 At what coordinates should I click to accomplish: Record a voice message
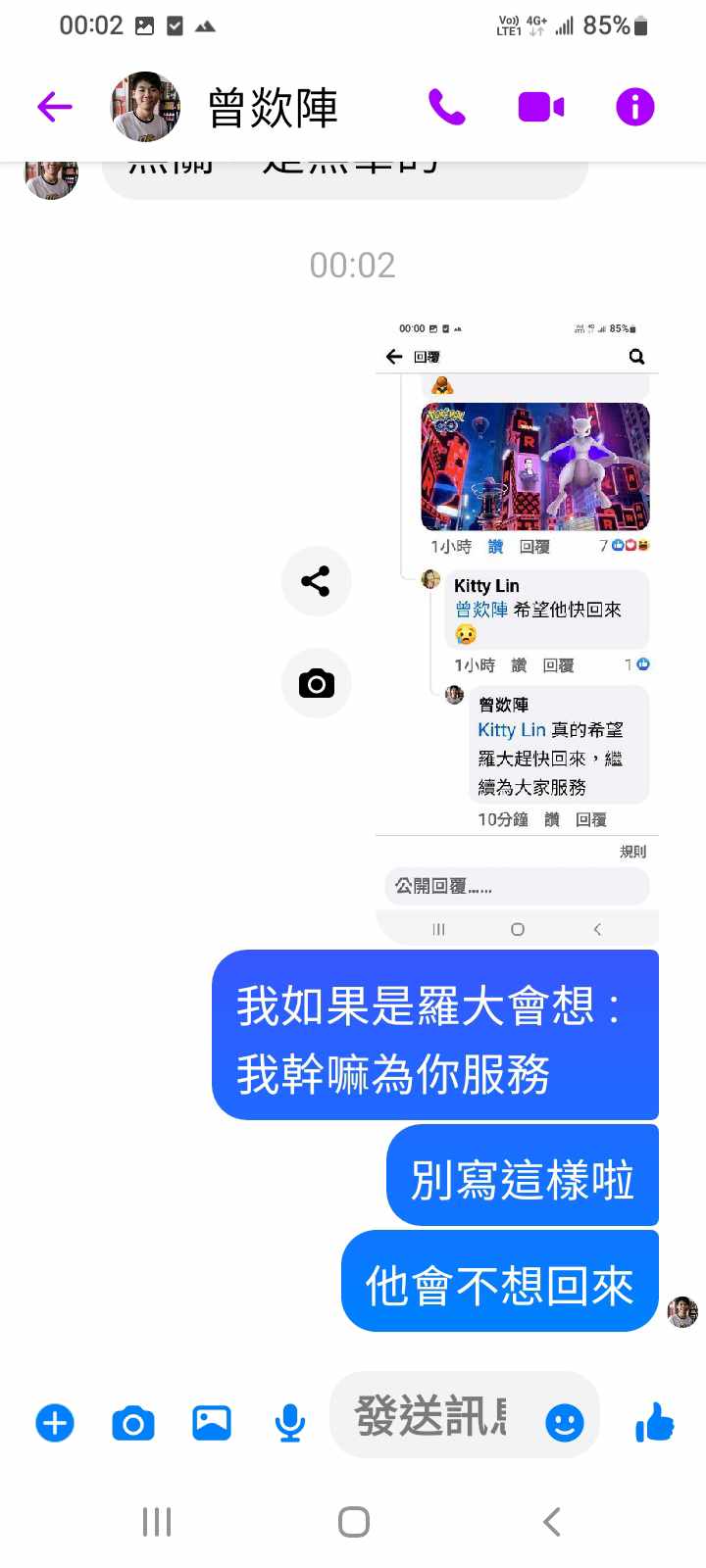click(289, 1422)
